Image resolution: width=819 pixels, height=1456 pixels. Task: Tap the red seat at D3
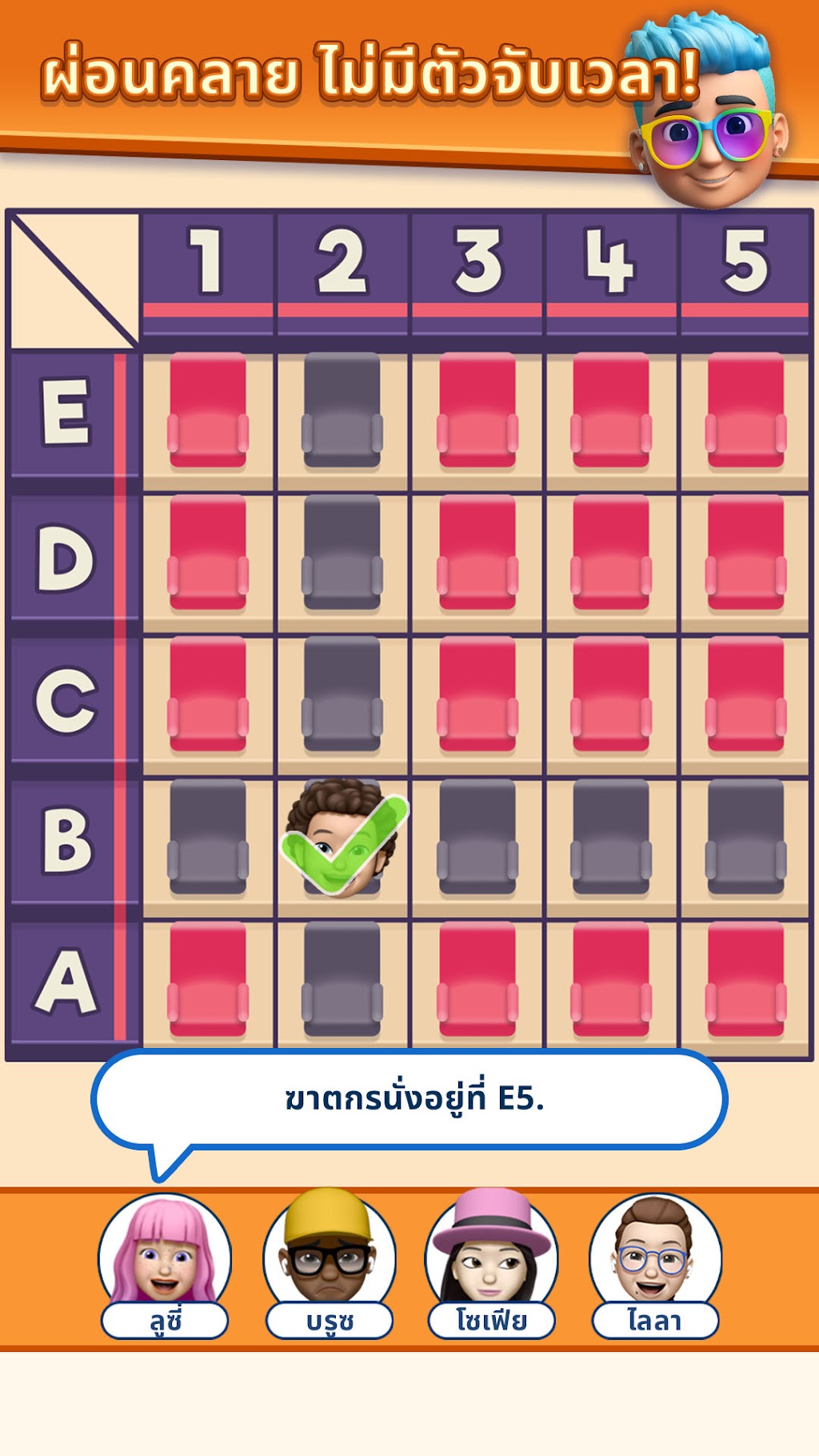coord(477,553)
